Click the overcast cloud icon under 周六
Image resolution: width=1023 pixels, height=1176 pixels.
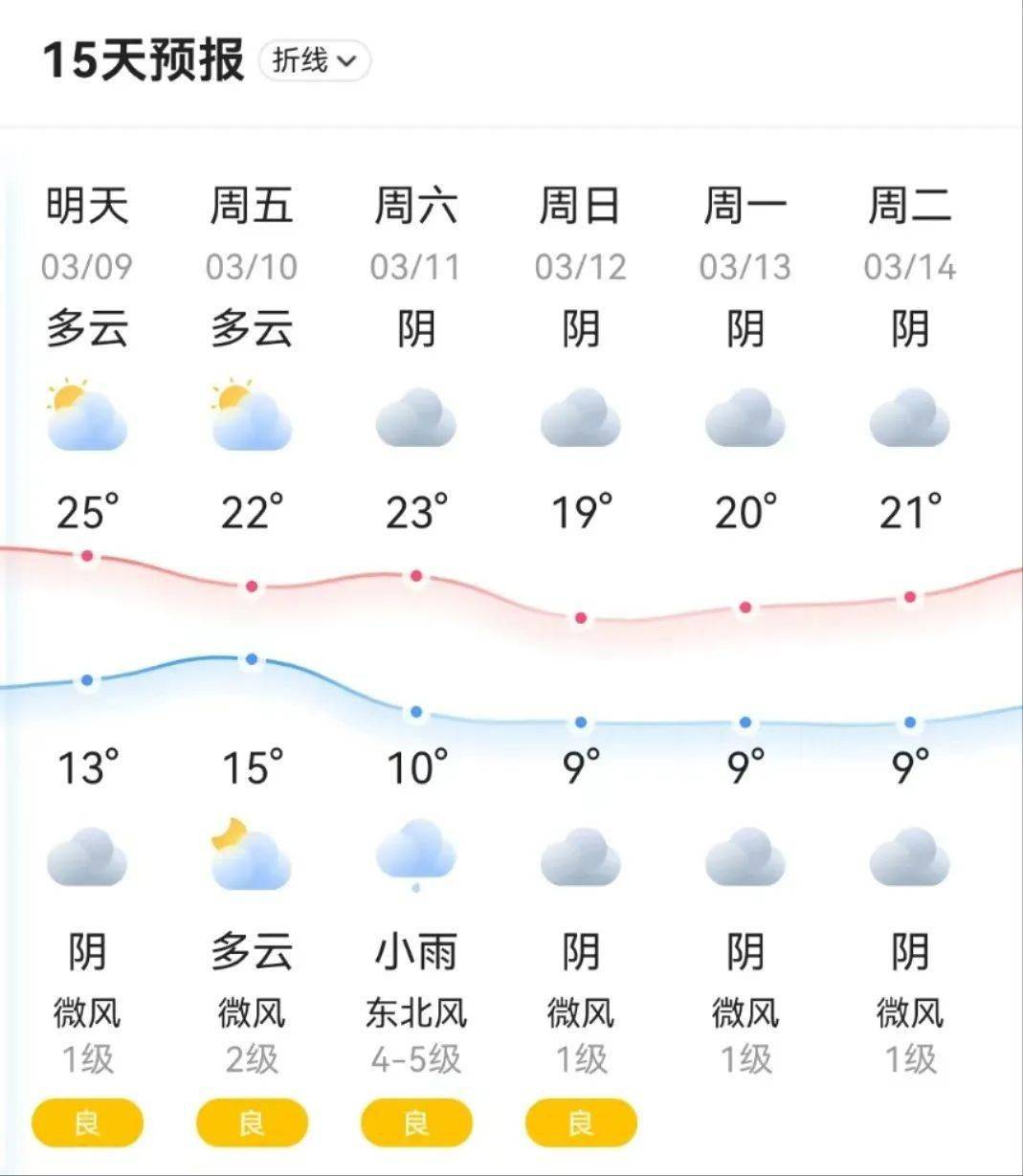pyautogui.click(x=415, y=418)
